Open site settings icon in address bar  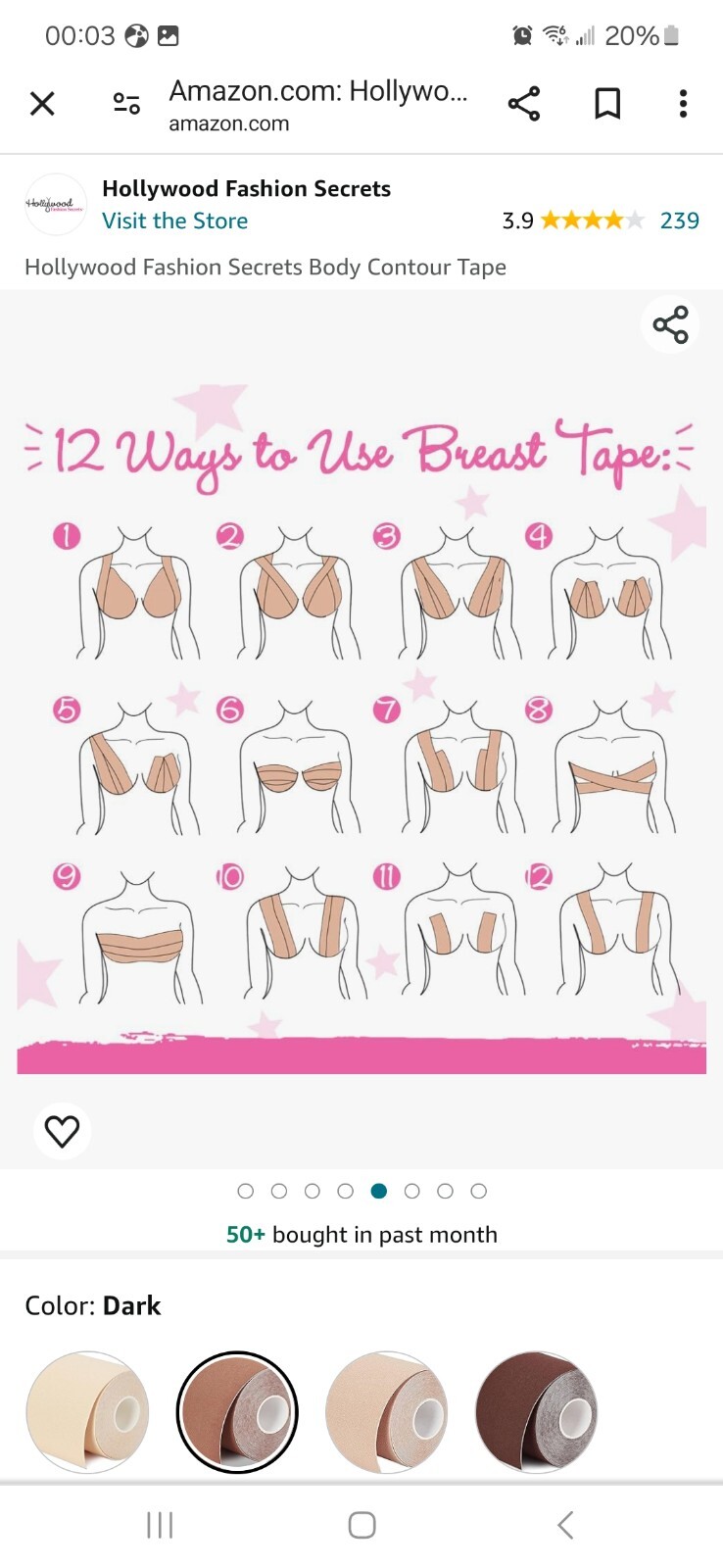[x=126, y=103]
